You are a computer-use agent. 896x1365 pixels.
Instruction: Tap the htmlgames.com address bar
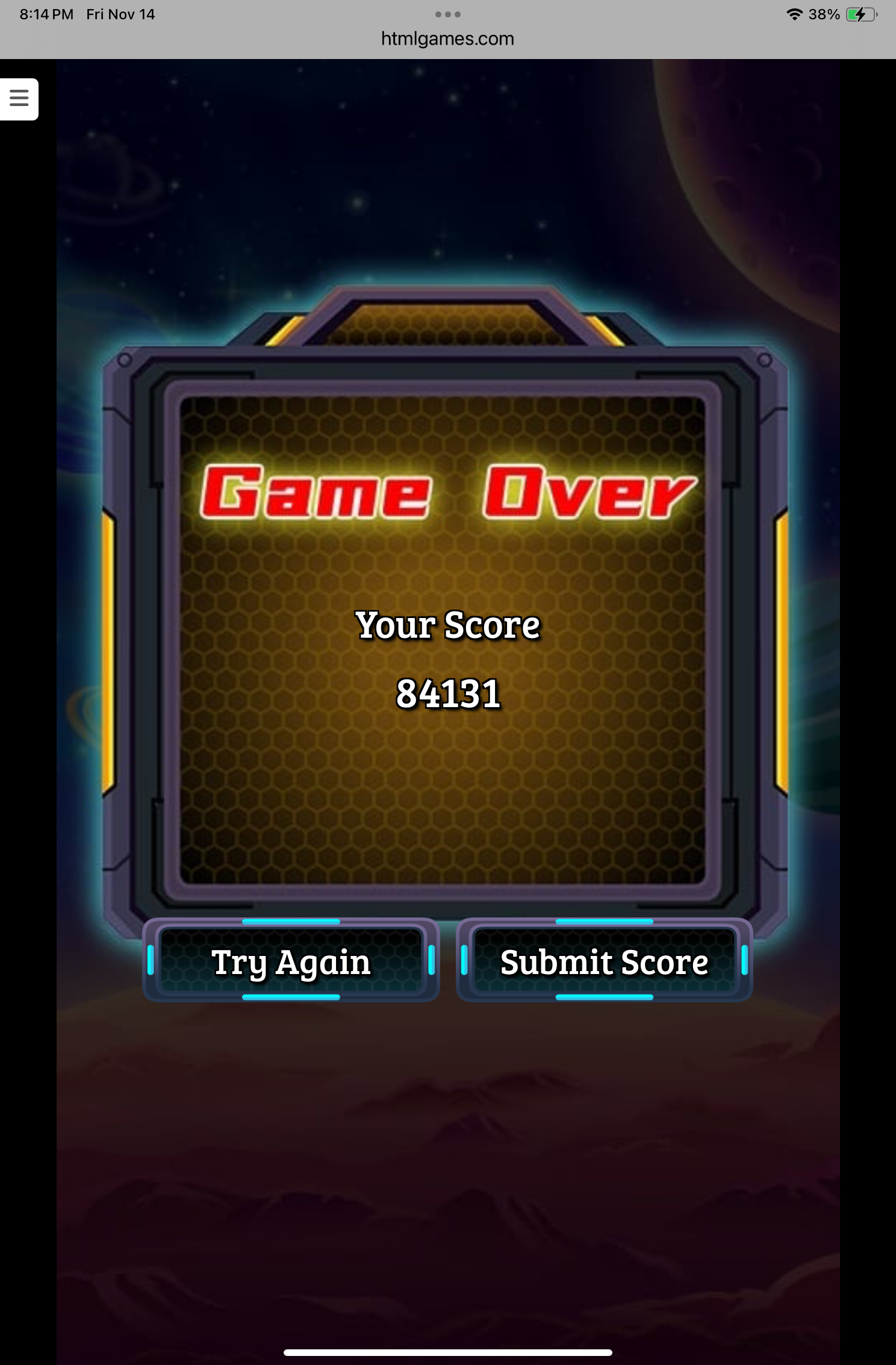(447, 39)
